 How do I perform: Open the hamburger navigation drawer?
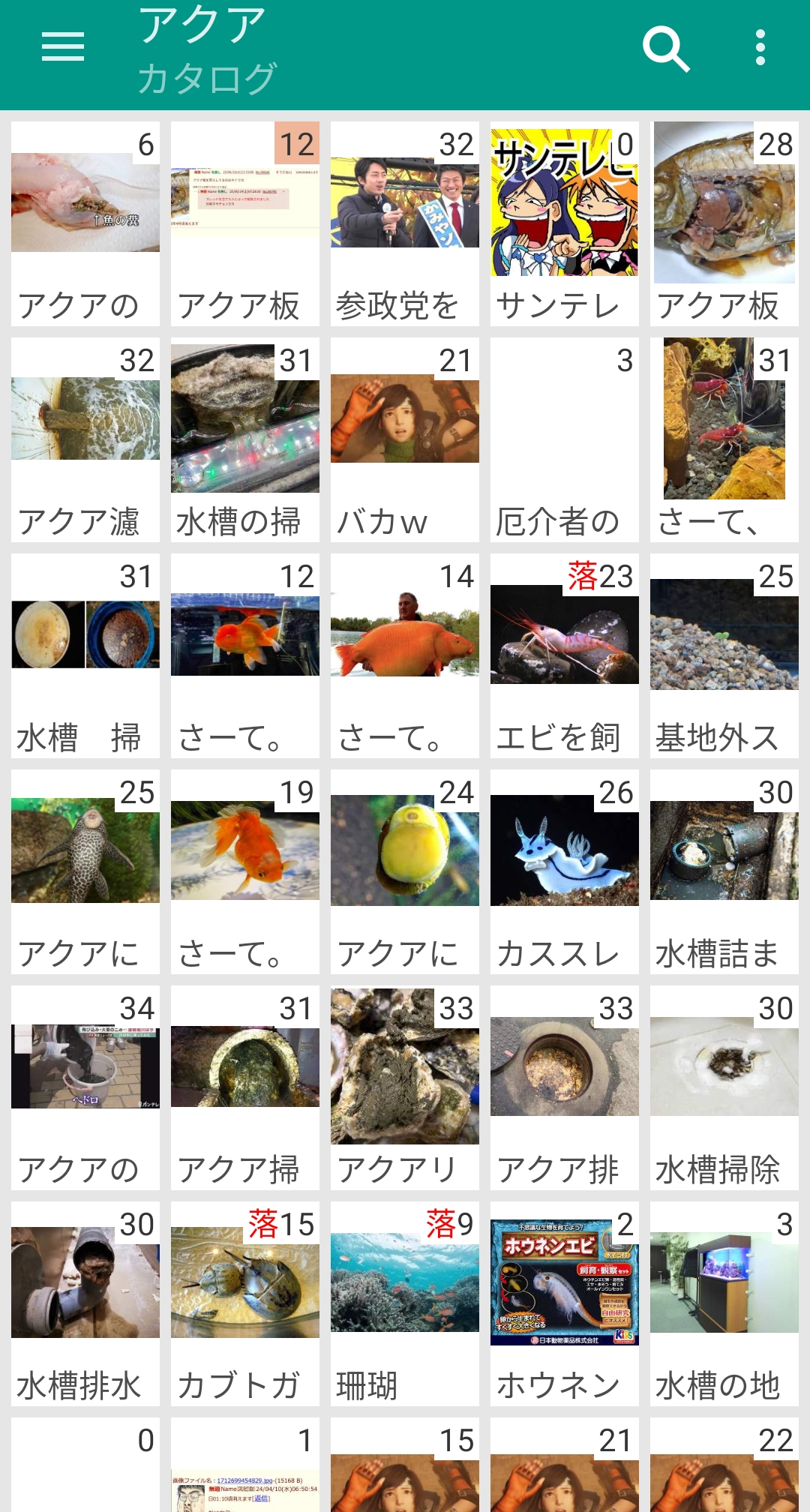63,47
